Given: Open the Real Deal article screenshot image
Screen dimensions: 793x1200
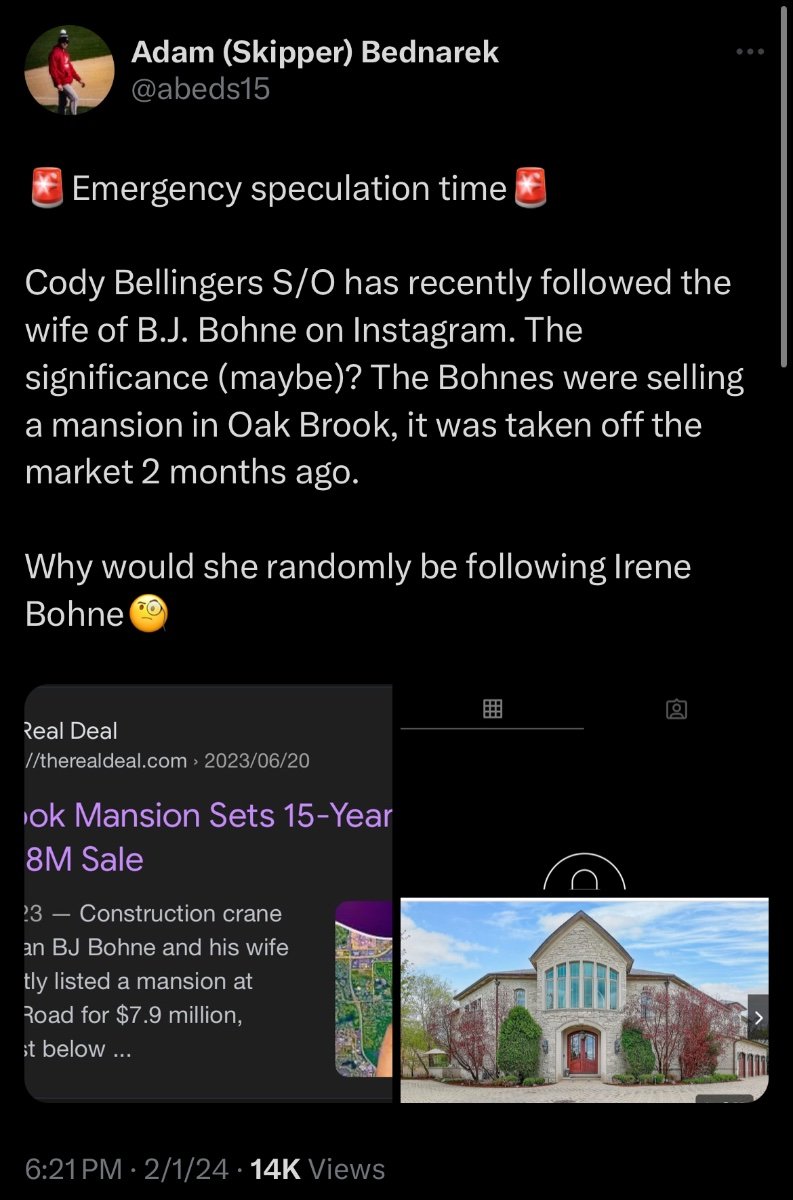Looking at the screenshot, I should pos(208,892).
